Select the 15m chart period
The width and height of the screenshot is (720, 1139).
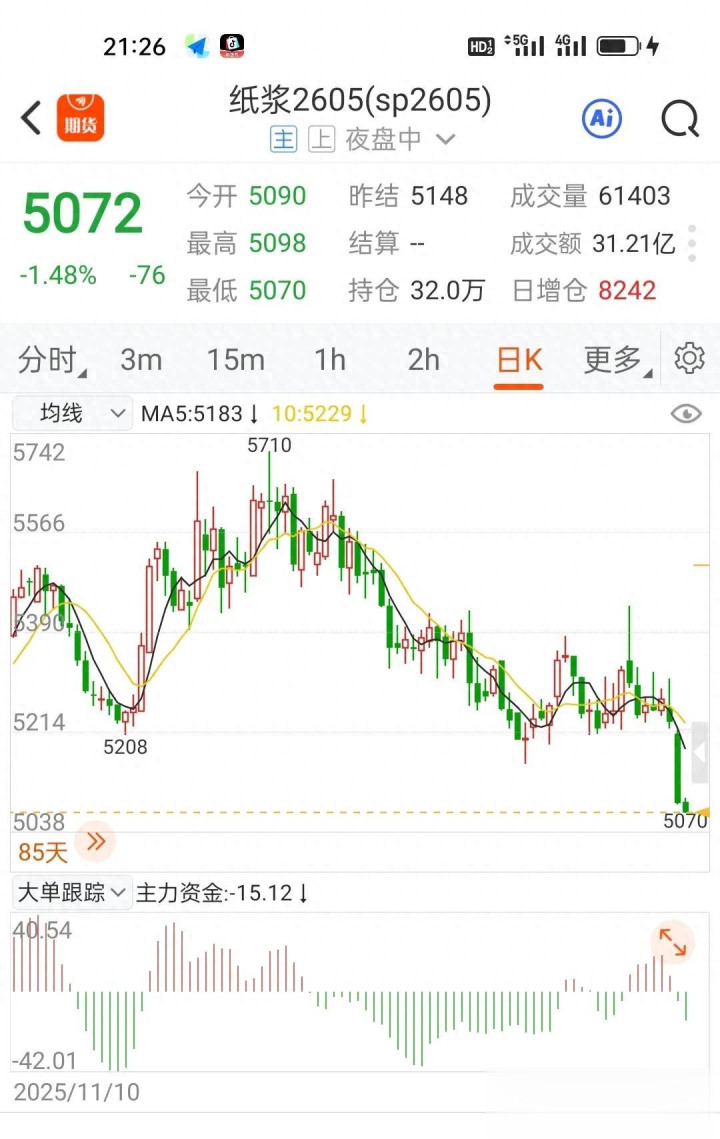pos(235,360)
